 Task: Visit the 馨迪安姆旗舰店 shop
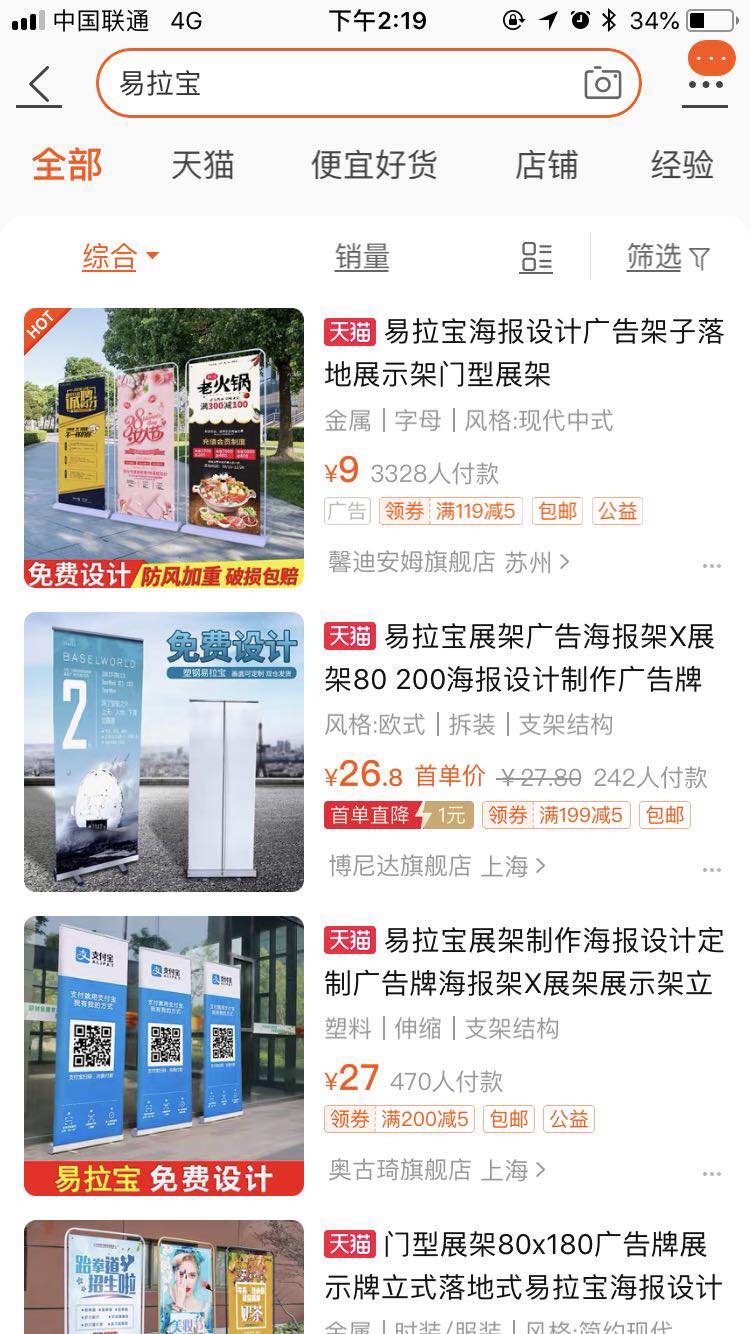click(x=449, y=562)
